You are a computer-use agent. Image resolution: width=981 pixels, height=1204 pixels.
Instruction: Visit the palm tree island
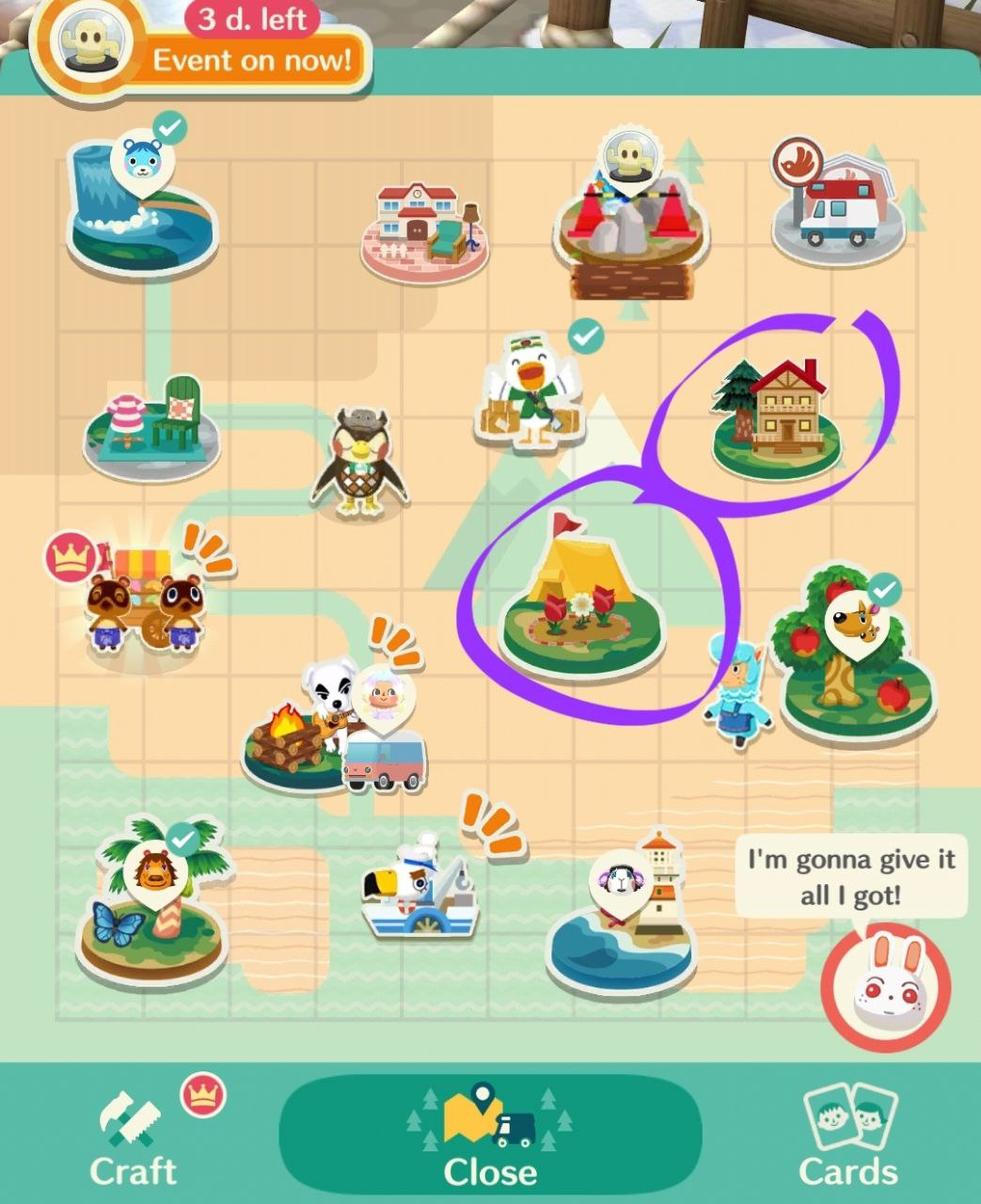coord(156,903)
